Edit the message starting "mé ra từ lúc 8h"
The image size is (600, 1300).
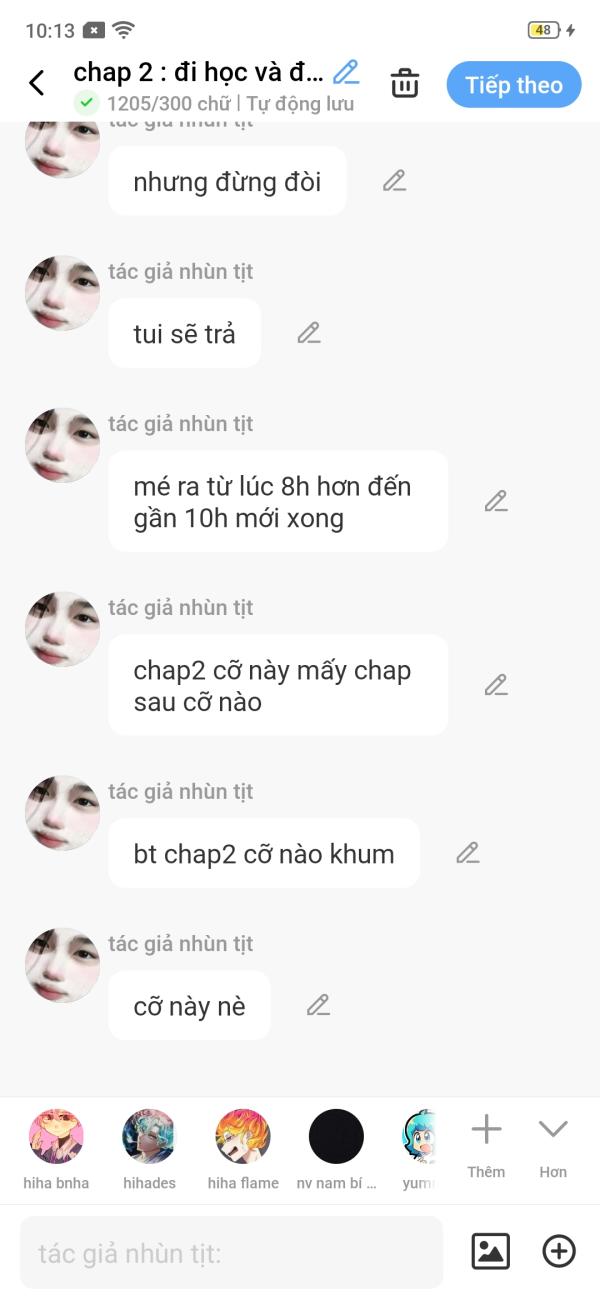click(x=496, y=501)
